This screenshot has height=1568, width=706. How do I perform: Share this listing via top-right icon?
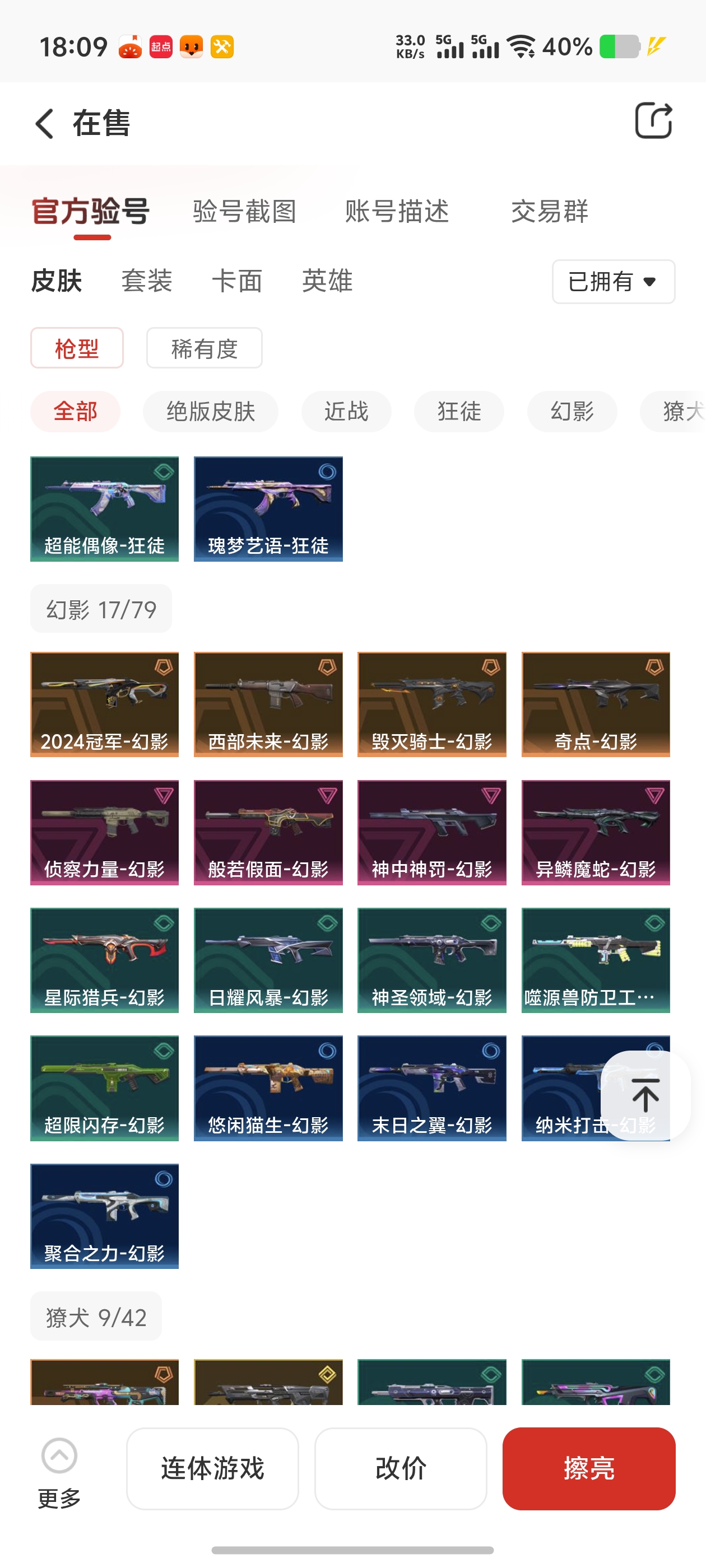pos(653,121)
